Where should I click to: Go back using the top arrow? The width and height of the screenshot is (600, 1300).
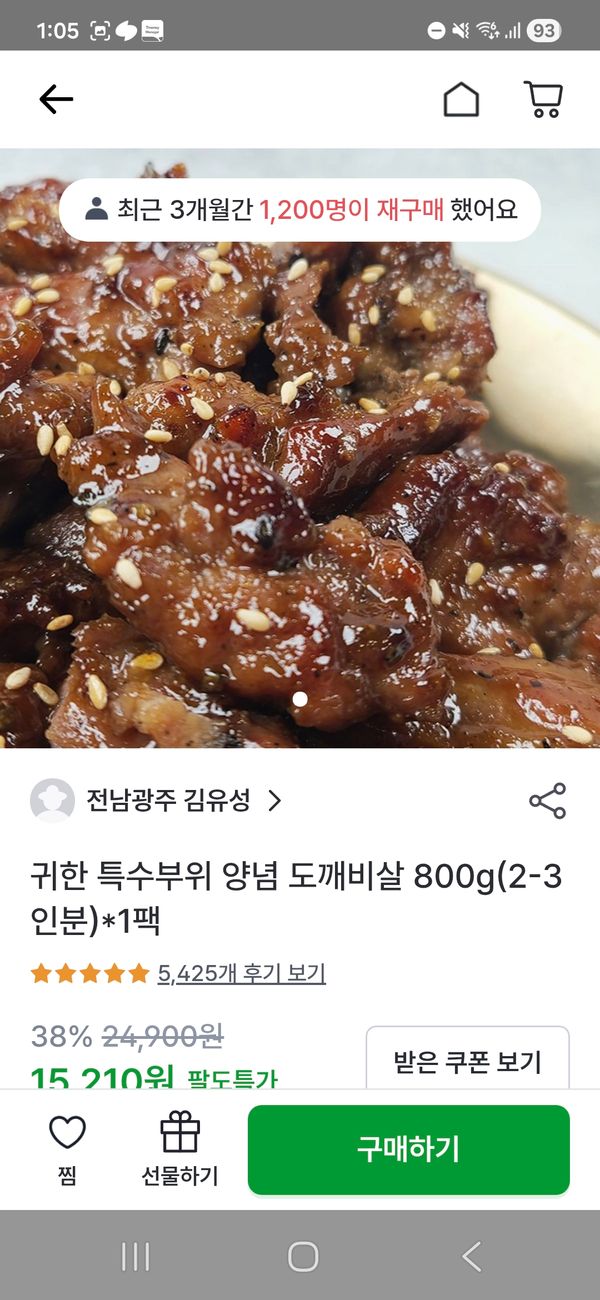point(56,99)
